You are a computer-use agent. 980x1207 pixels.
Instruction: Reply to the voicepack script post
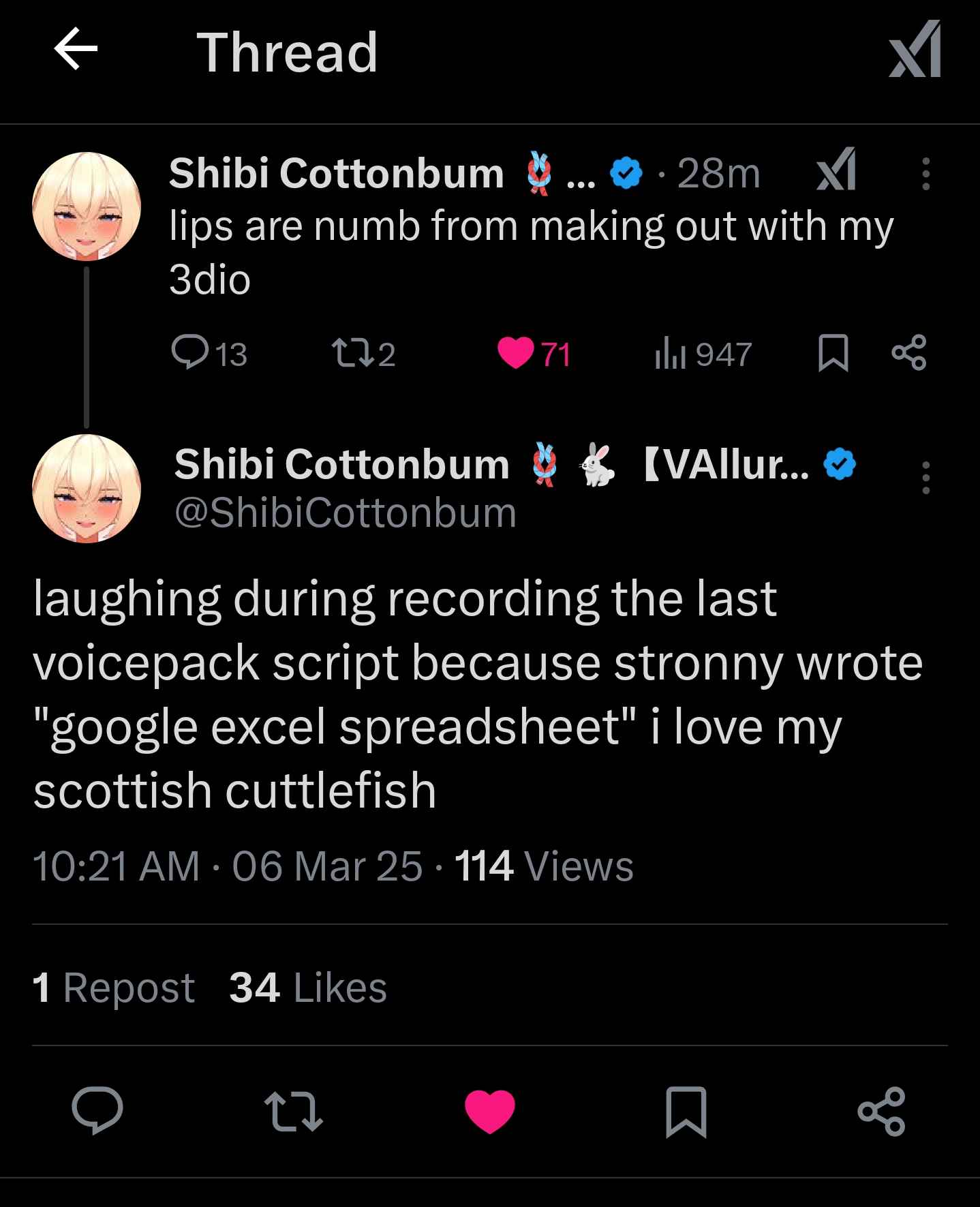(97, 1111)
